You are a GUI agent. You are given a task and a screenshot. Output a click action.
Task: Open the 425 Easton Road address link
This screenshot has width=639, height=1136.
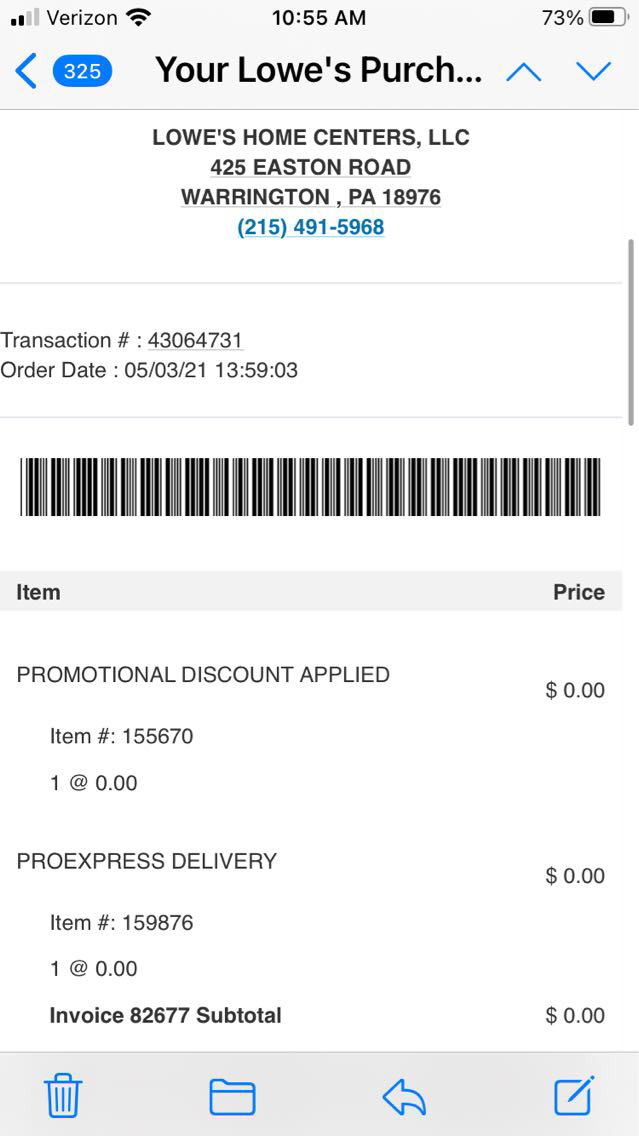310,167
